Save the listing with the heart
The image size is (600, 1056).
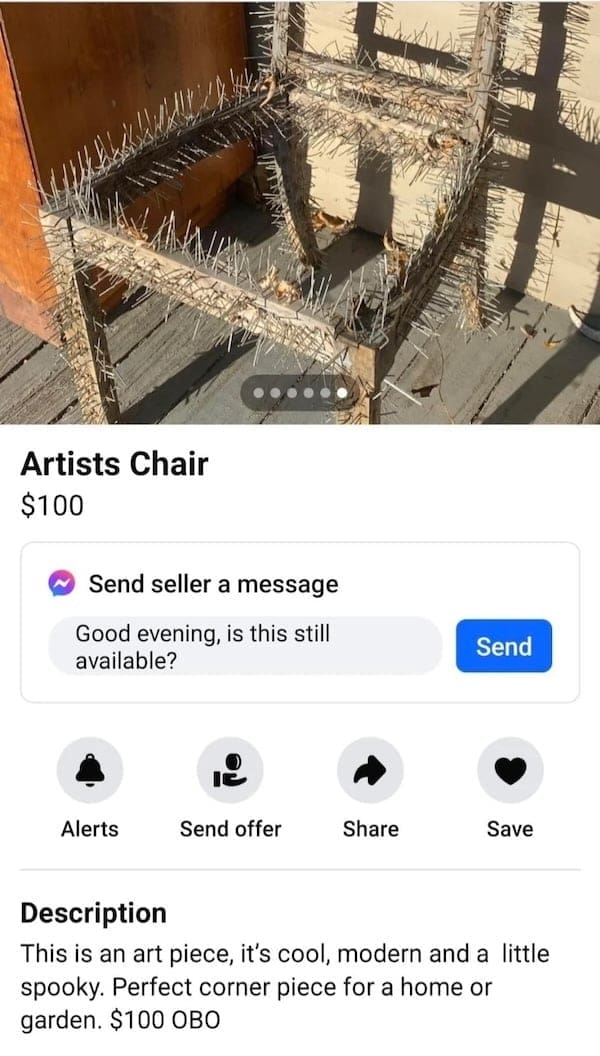click(x=510, y=770)
